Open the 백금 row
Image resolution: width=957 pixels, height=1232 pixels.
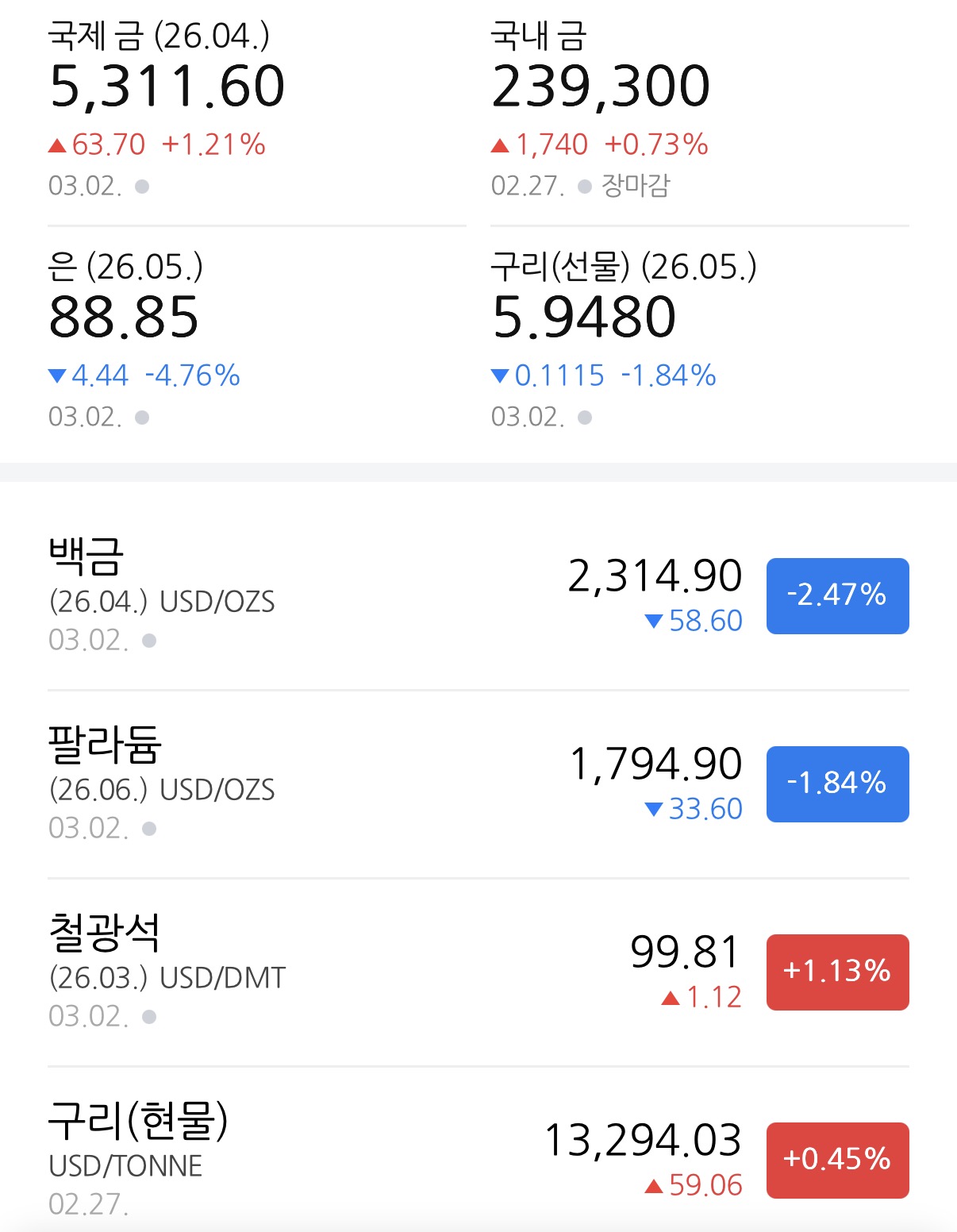click(x=478, y=596)
